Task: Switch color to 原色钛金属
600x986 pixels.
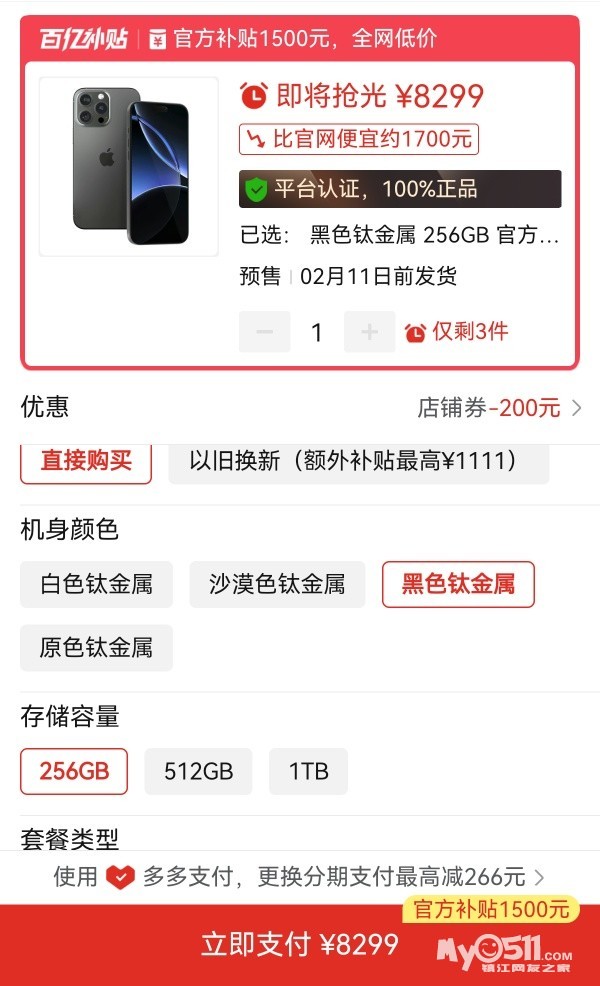Action: pos(96,648)
